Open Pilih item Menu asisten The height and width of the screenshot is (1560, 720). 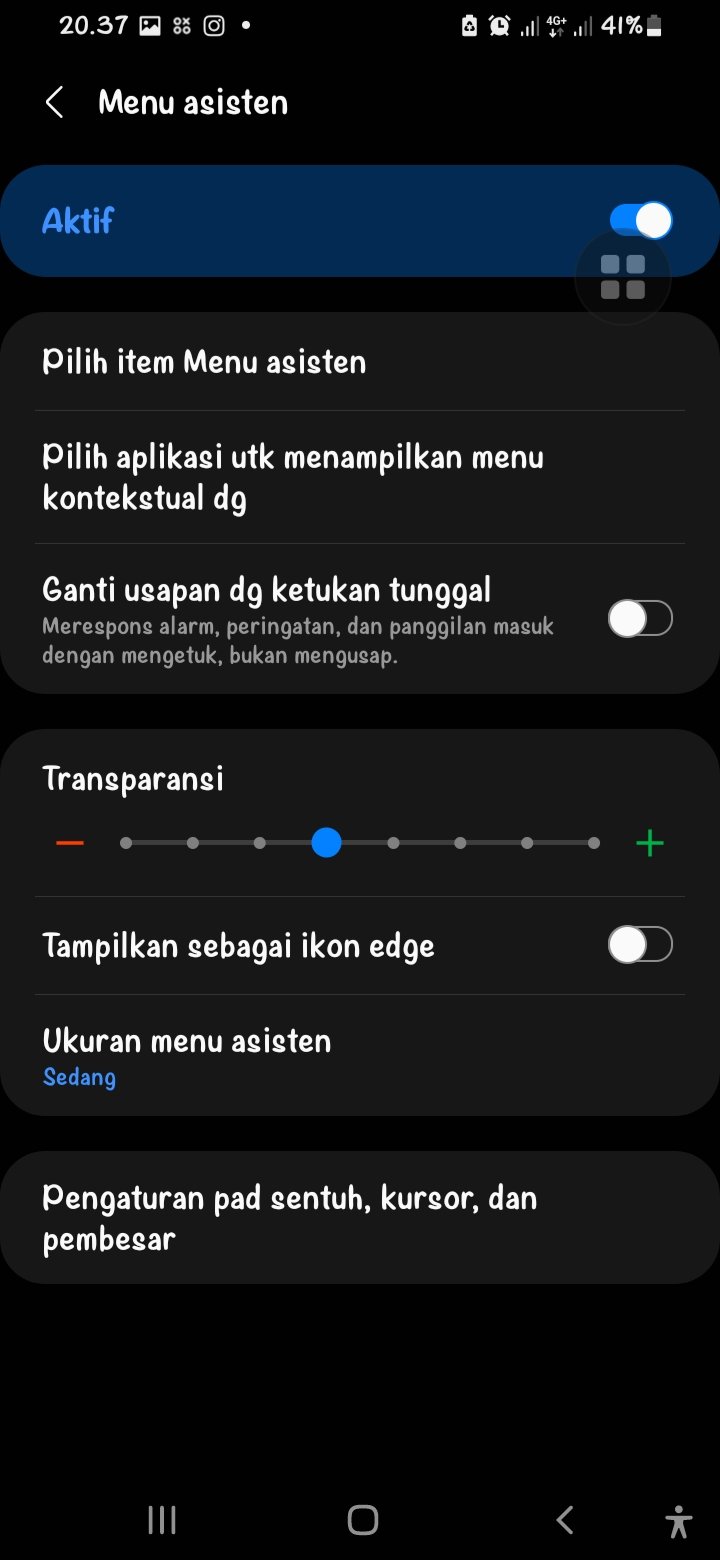coord(360,361)
